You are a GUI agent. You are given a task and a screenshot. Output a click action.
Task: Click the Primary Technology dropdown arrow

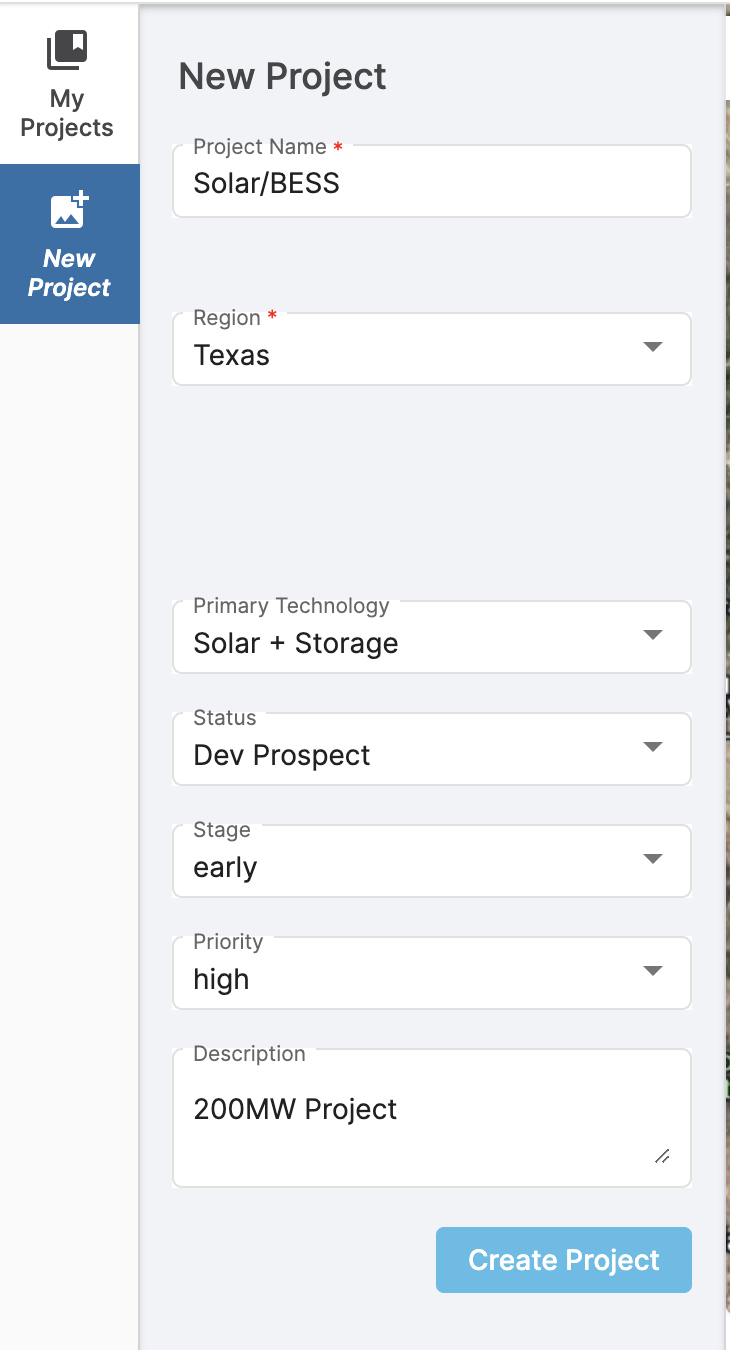[x=653, y=634]
